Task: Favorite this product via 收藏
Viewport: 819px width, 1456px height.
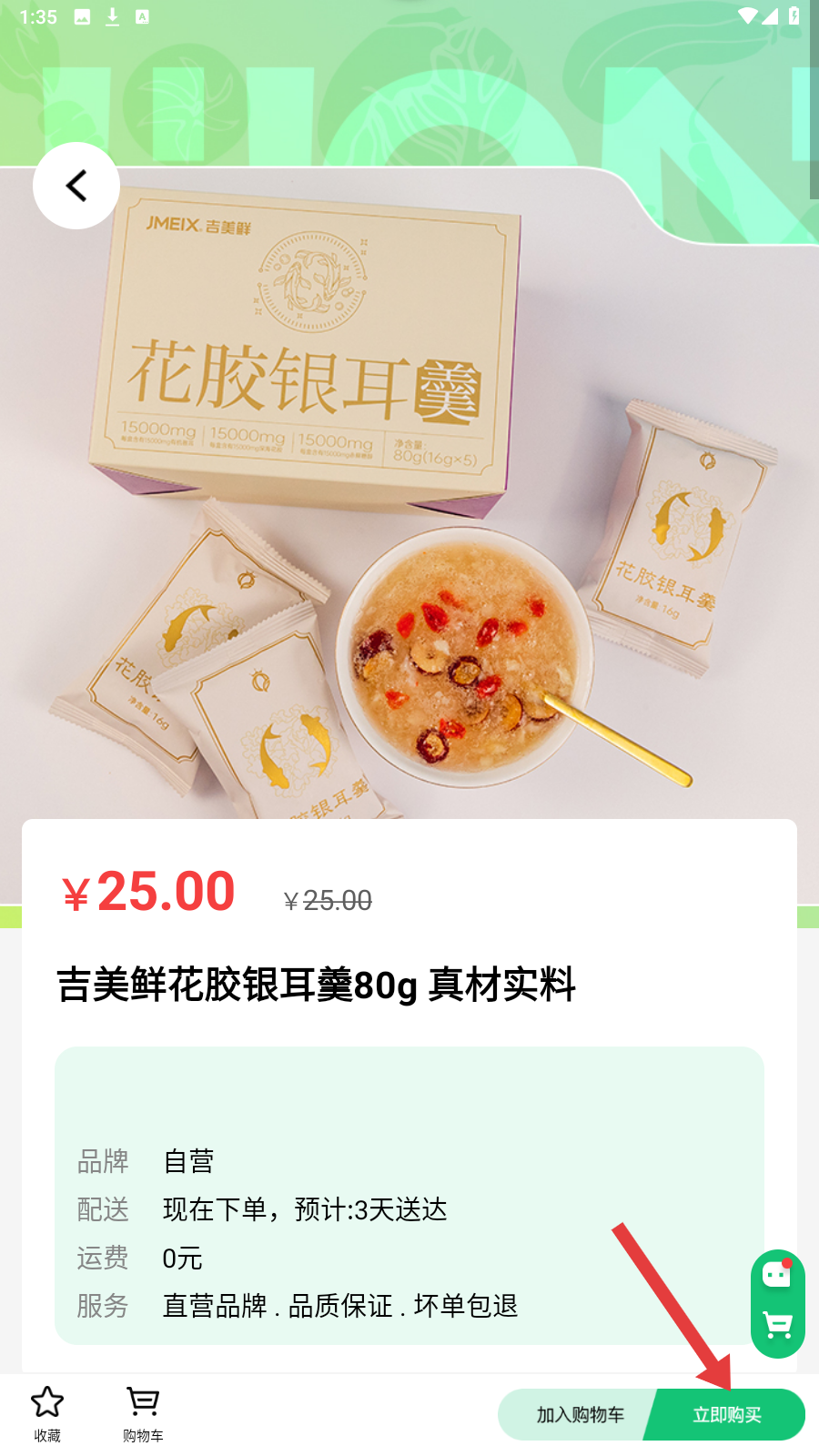Action: tap(47, 1413)
